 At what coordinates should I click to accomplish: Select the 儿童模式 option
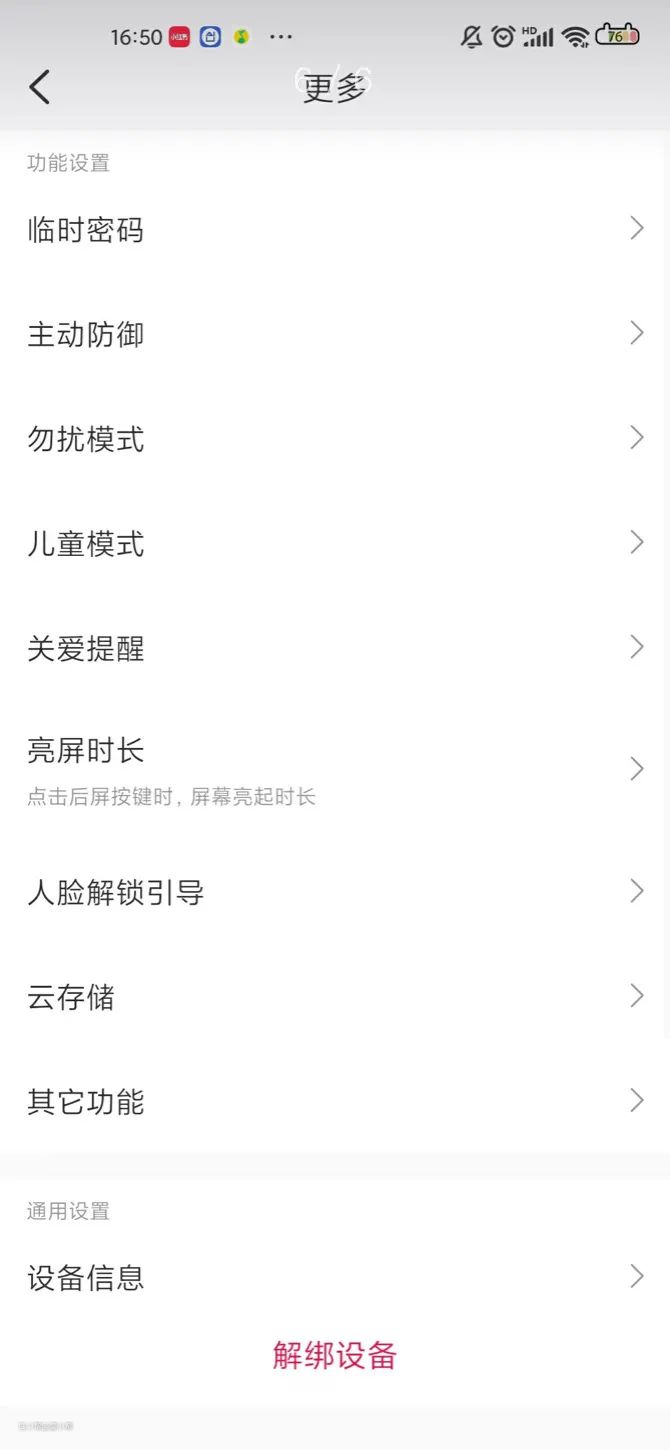point(335,543)
